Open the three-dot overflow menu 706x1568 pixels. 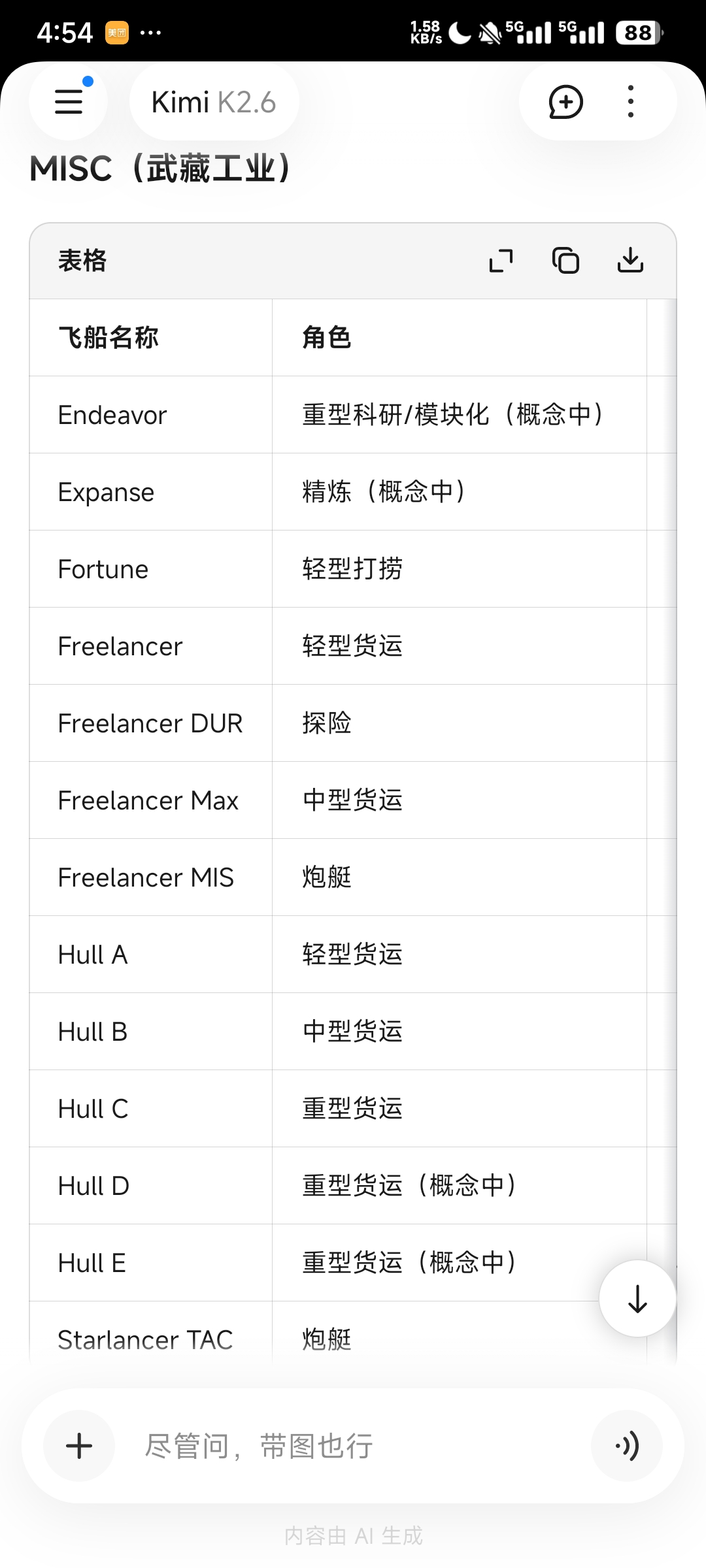click(630, 102)
